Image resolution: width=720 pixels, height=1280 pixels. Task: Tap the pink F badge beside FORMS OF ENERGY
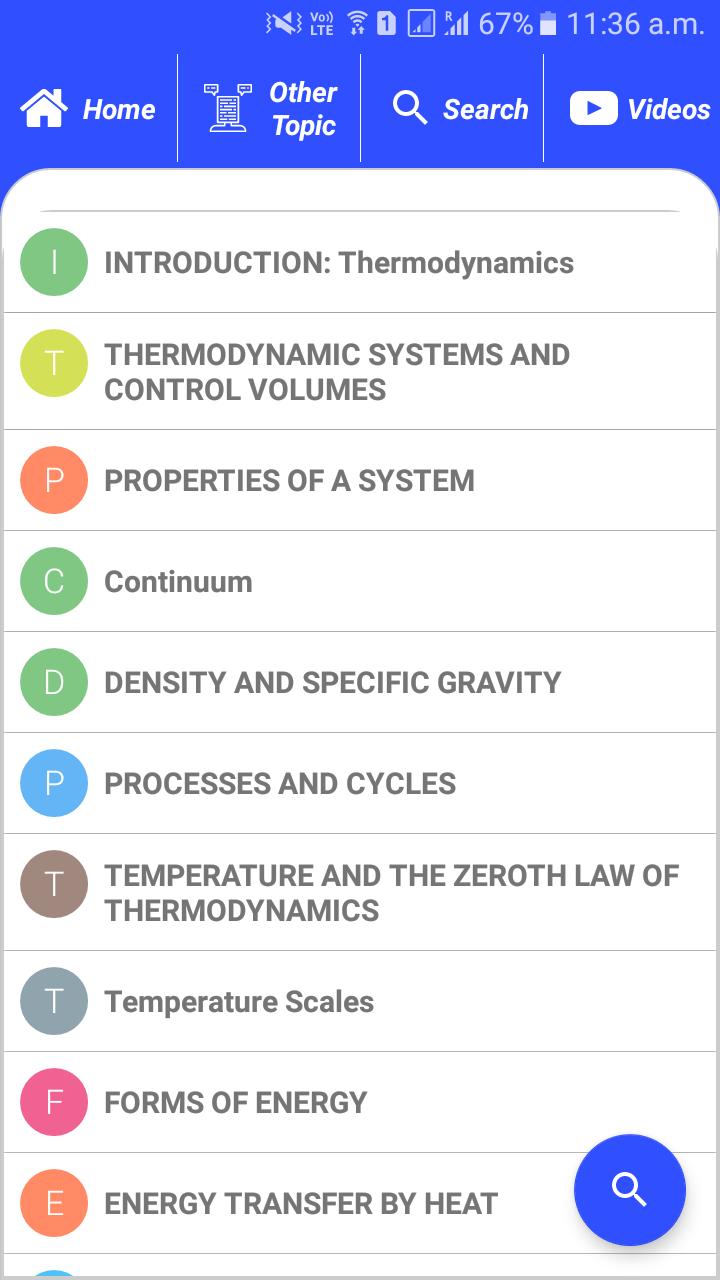pyautogui.click(x=53, y=1102)
